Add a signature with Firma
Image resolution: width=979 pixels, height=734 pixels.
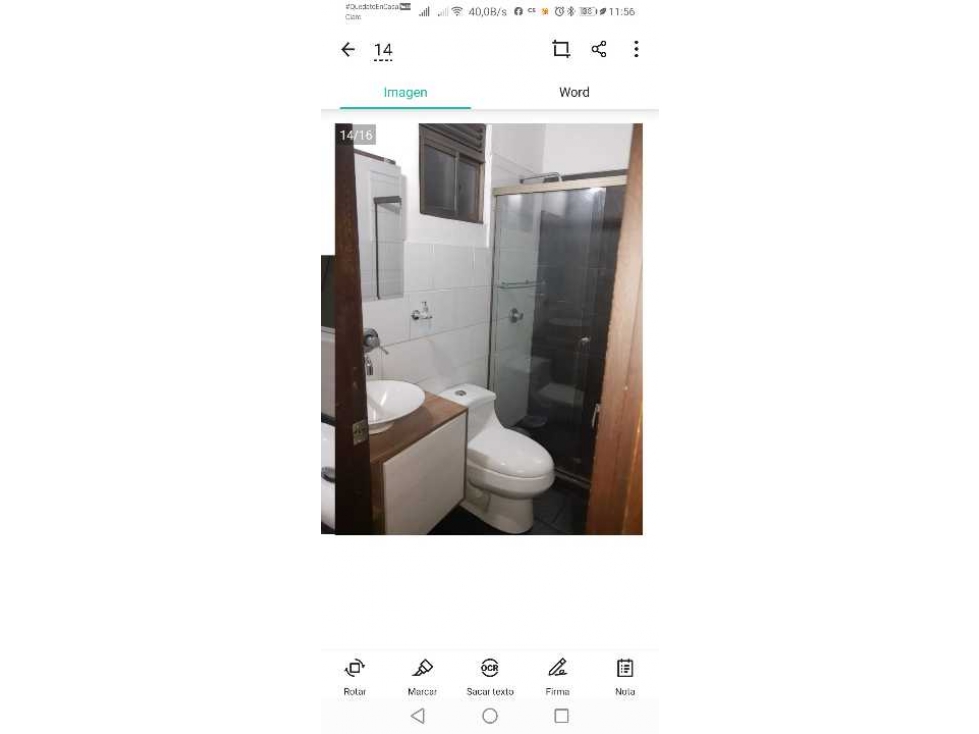click(x=558, y=675)
